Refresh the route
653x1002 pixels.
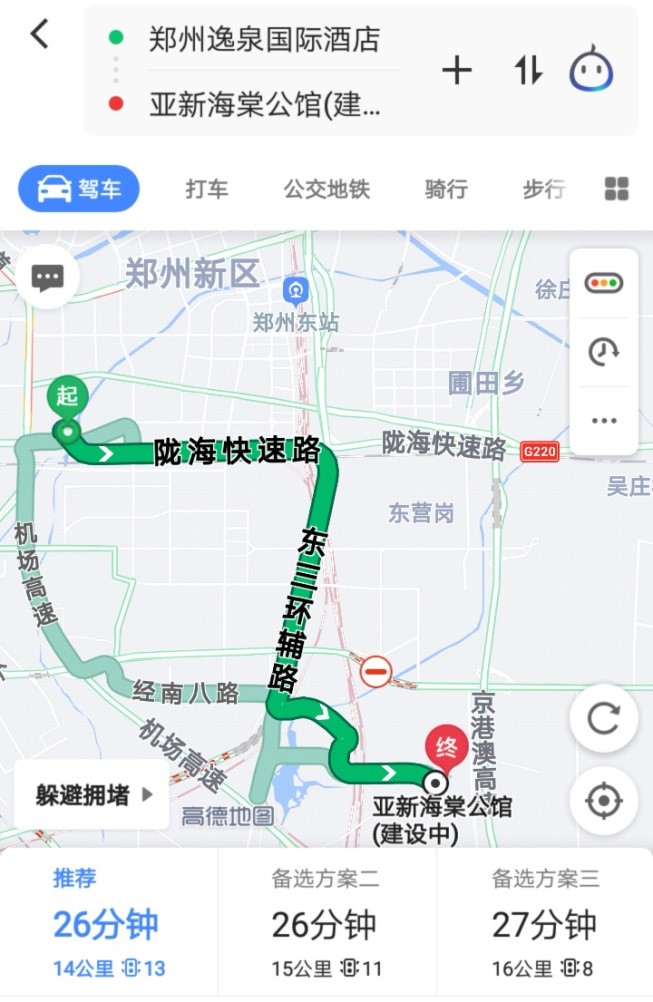pyautogui.click(x=603, y=718)
